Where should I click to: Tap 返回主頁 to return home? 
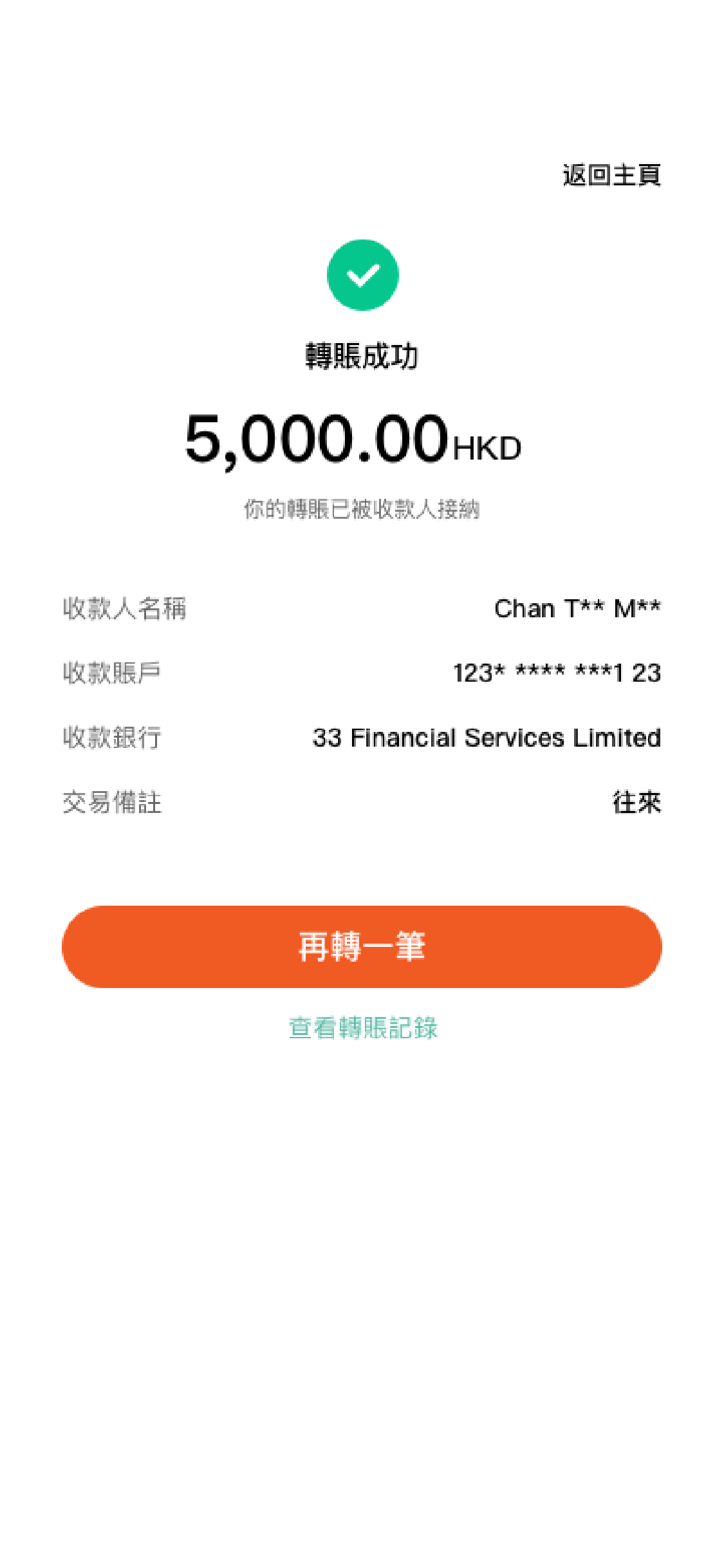tap(611, 175)
